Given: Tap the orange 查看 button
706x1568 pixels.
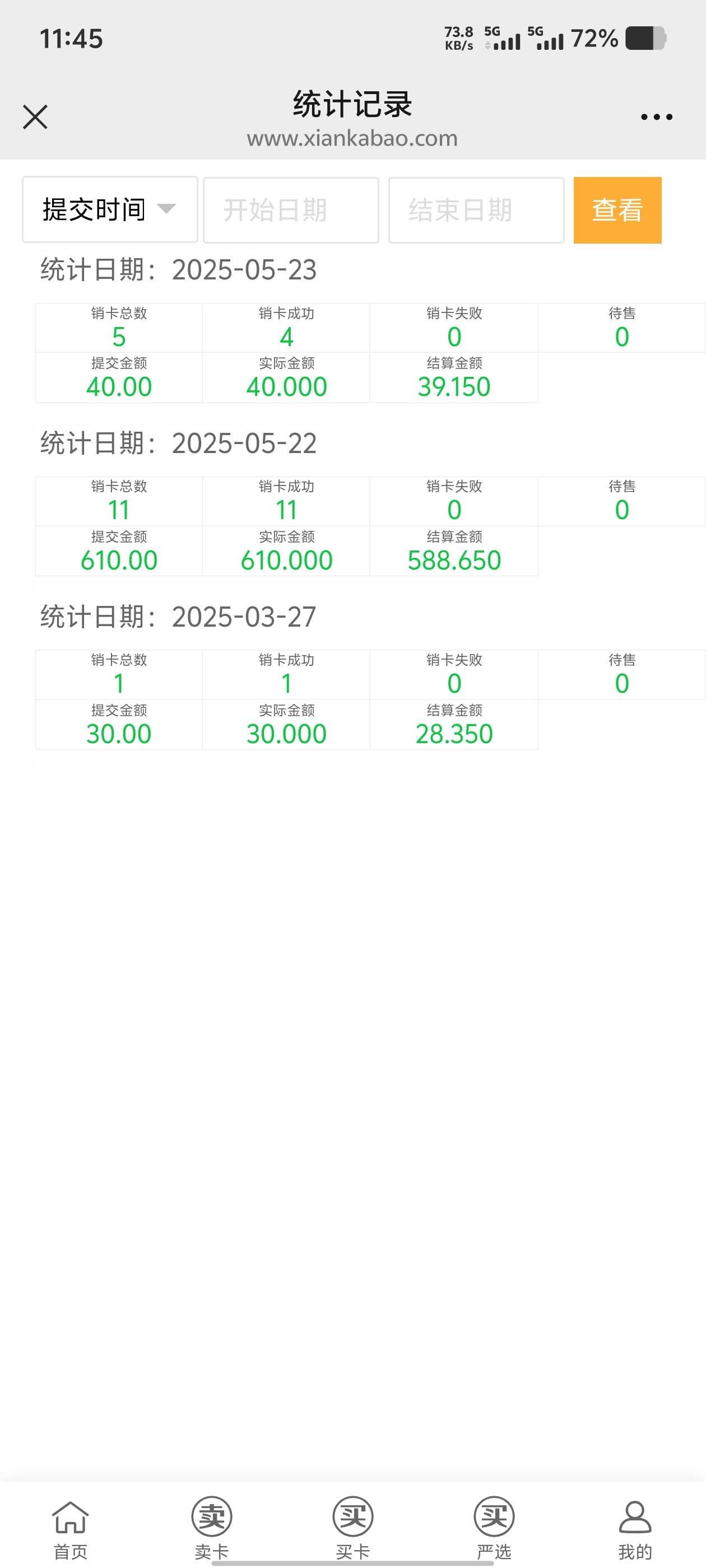Looking at the screenshot, I should [617, 210].
